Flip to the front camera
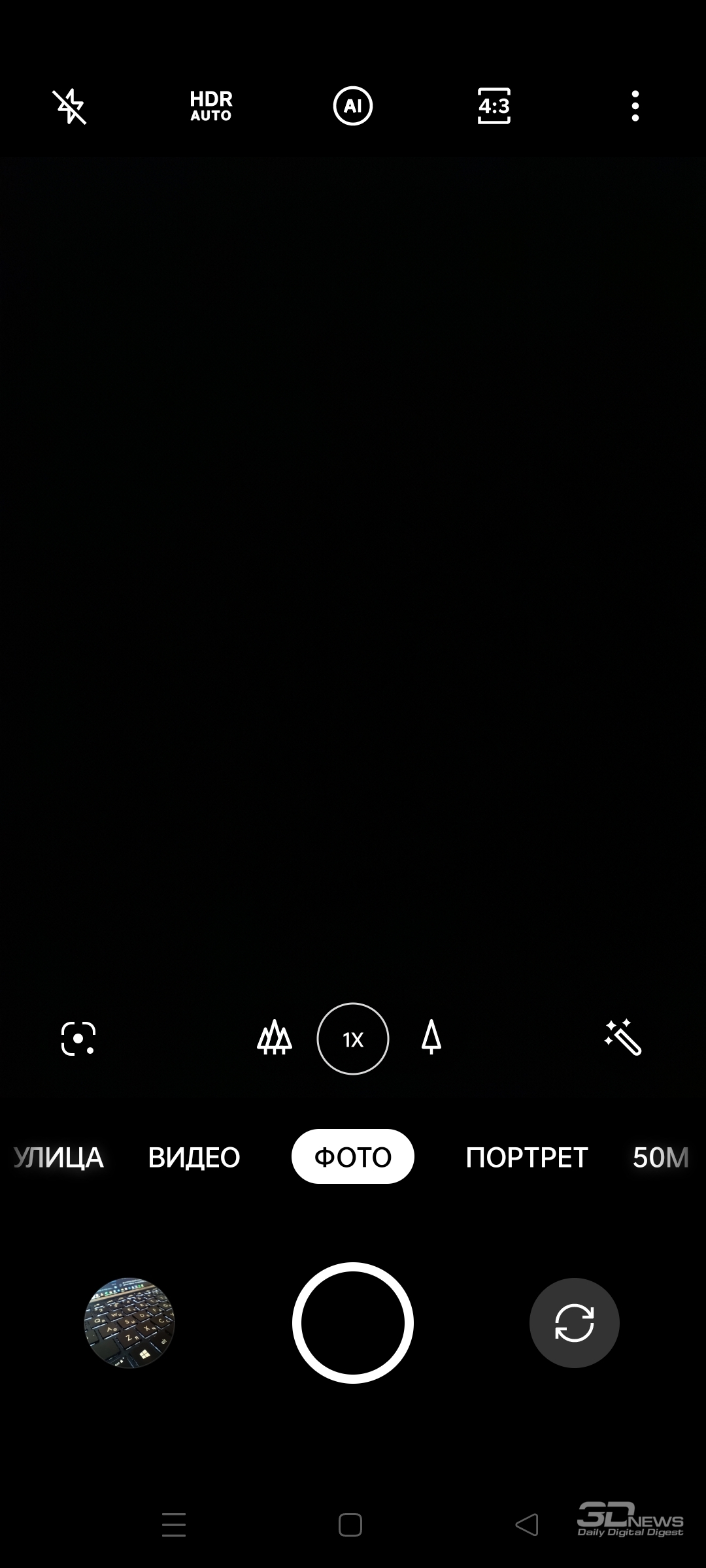This screenshot has width=706, height=1568. click(x=575, y=1323)
